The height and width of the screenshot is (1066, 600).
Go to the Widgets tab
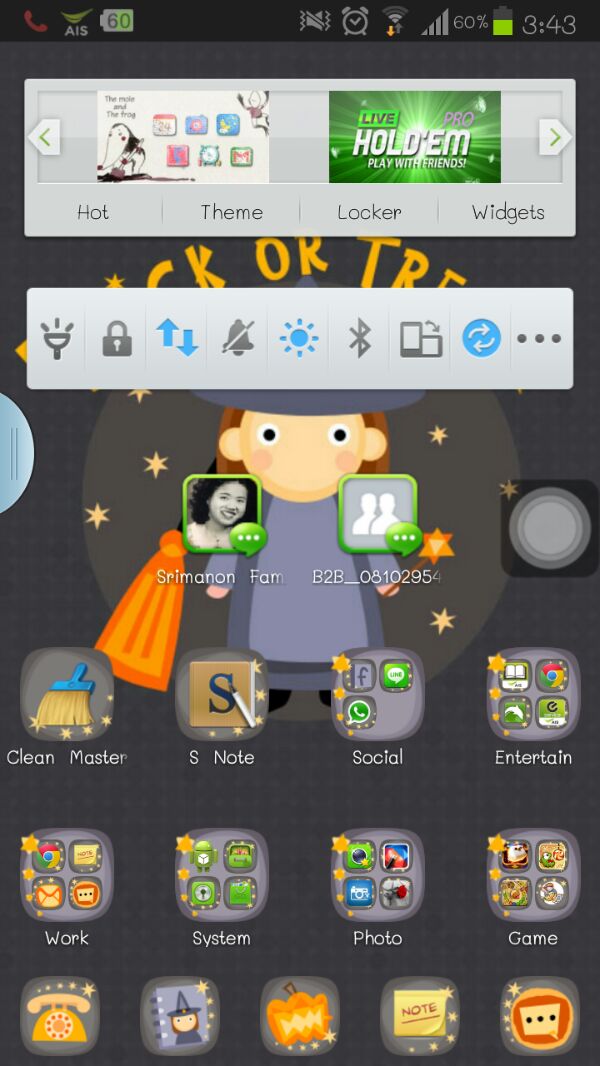pyautogui.click(x=508, y=212)
